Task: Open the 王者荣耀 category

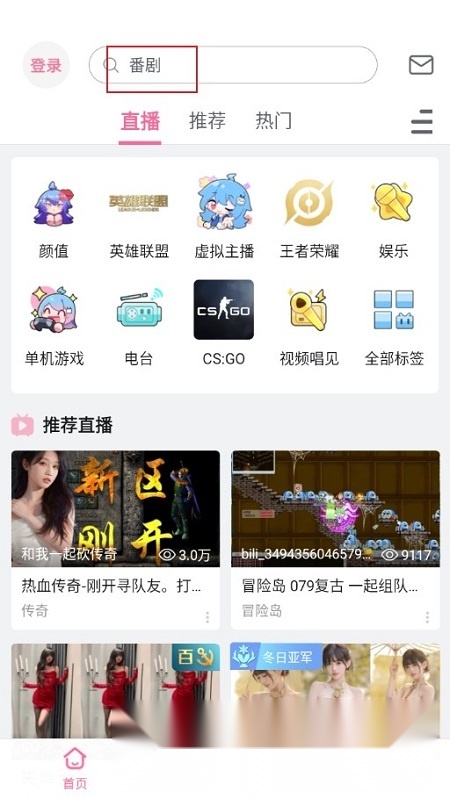Action: [x=309, y=220]
